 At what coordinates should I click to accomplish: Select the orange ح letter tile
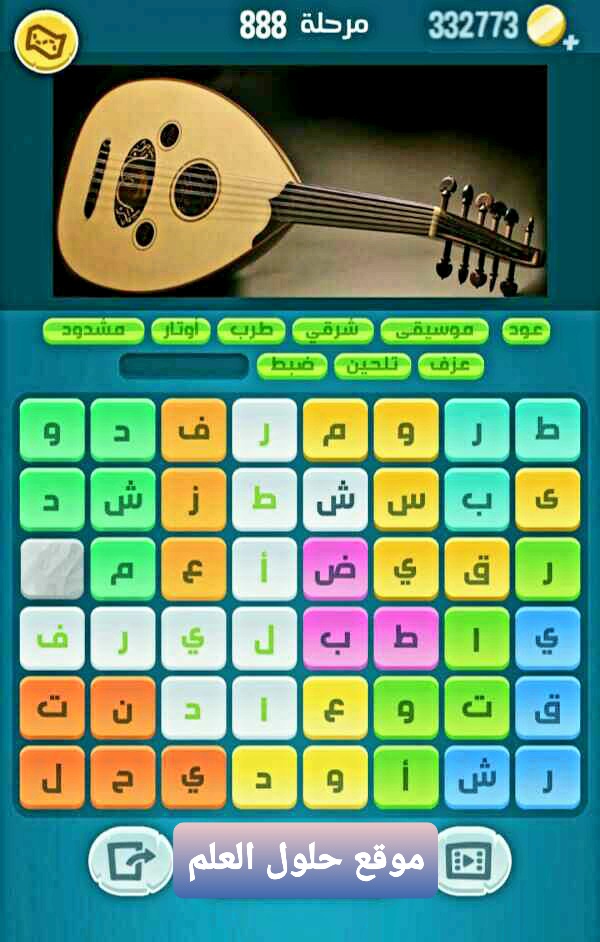pyautogui.click(x=123, y=776)
